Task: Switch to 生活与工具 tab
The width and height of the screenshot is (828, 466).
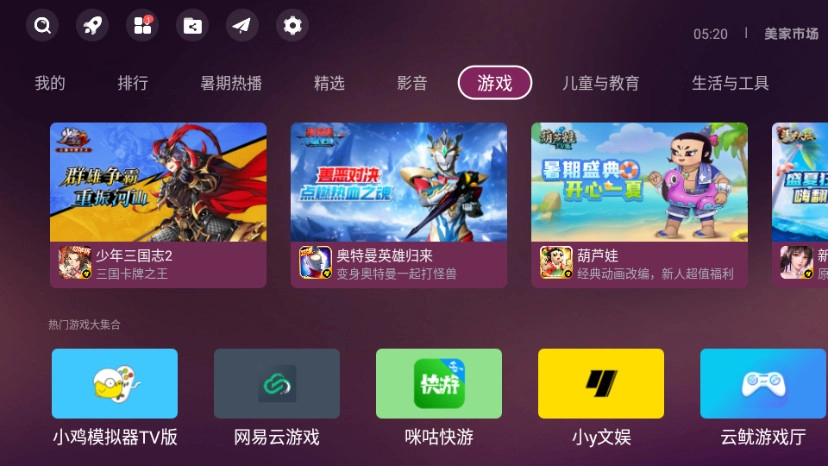Action: pos(730,83)
